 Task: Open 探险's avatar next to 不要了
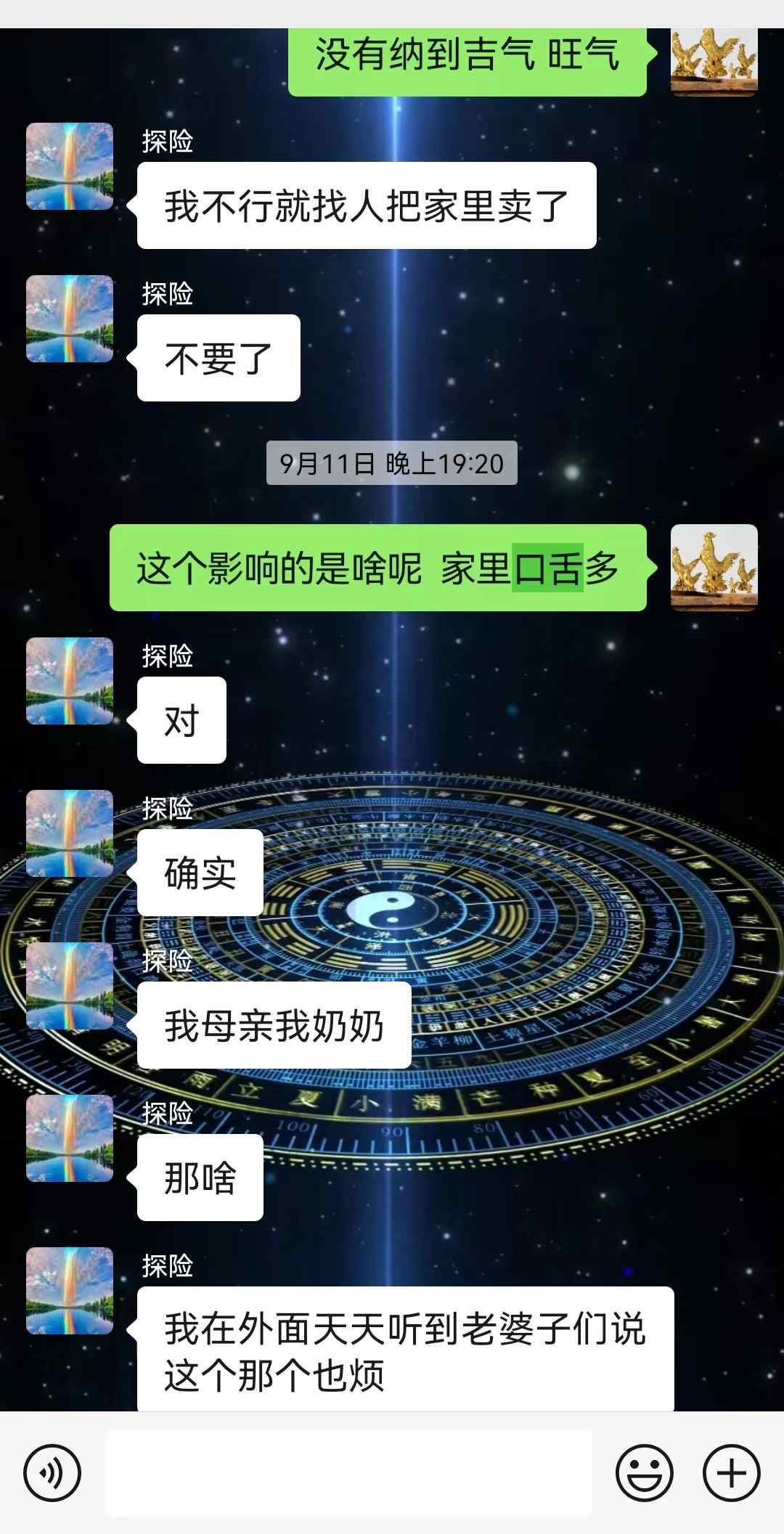pyautogui.click(x=70, y=319)
